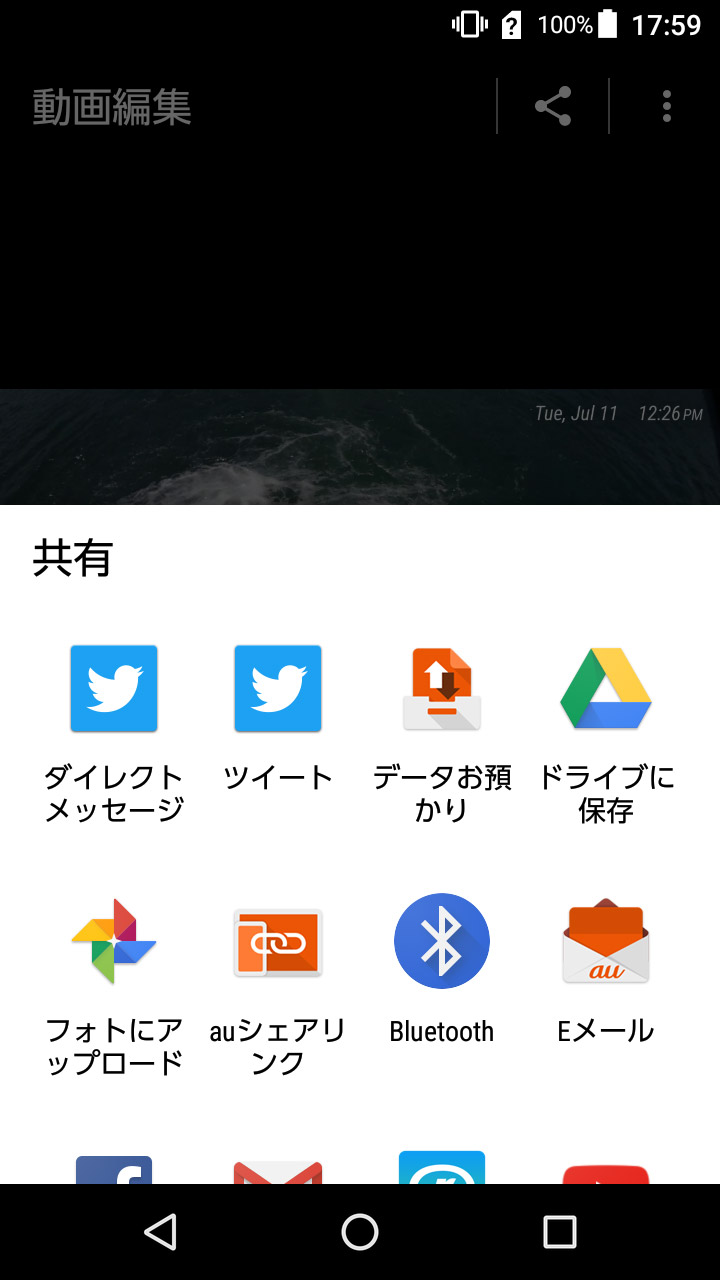Screen dimensions: 720x1280
Task: Share via au Eメール
Action: point(605,940)
